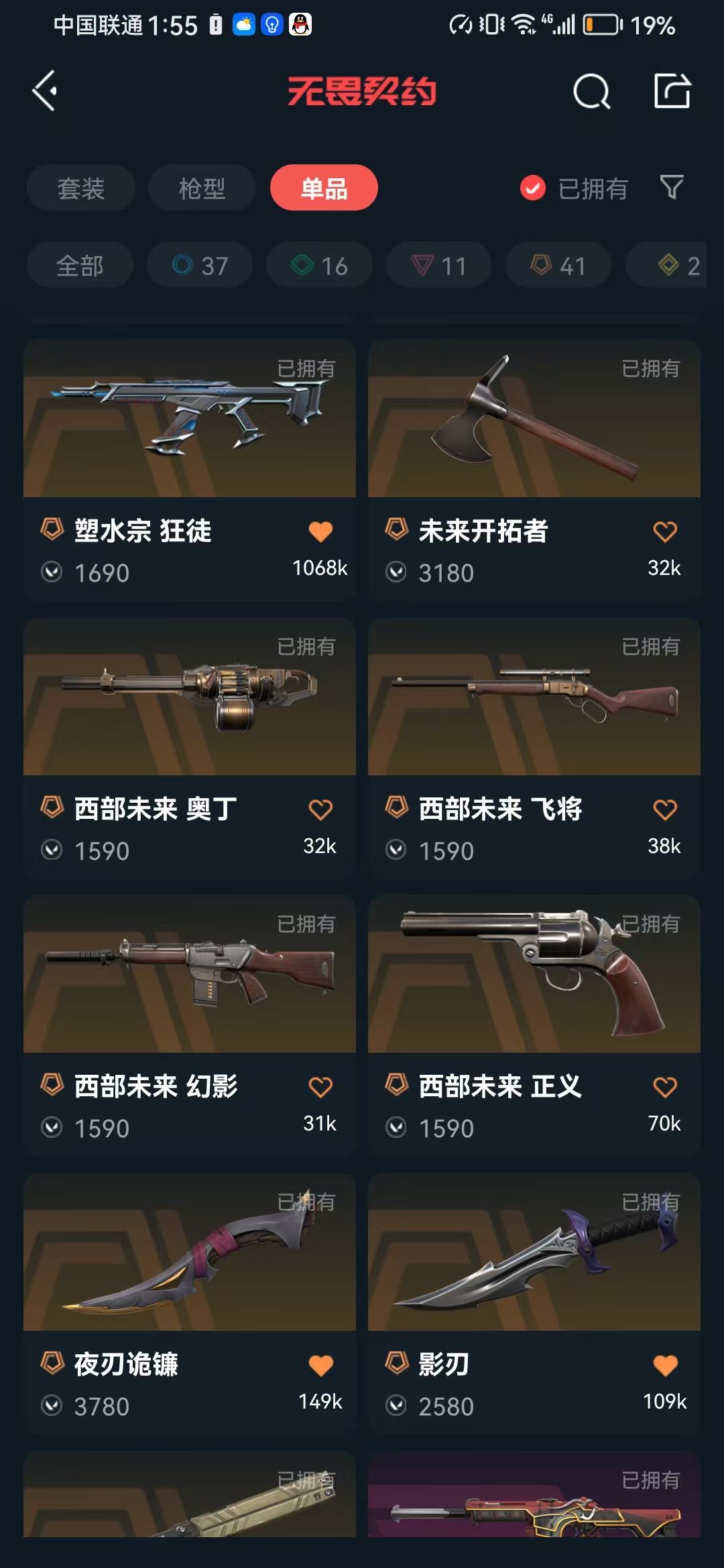The image size is (724, 1568).
Task: Open the 塑水宗 狂徒 skin card
Action: [x=190, y=469]
